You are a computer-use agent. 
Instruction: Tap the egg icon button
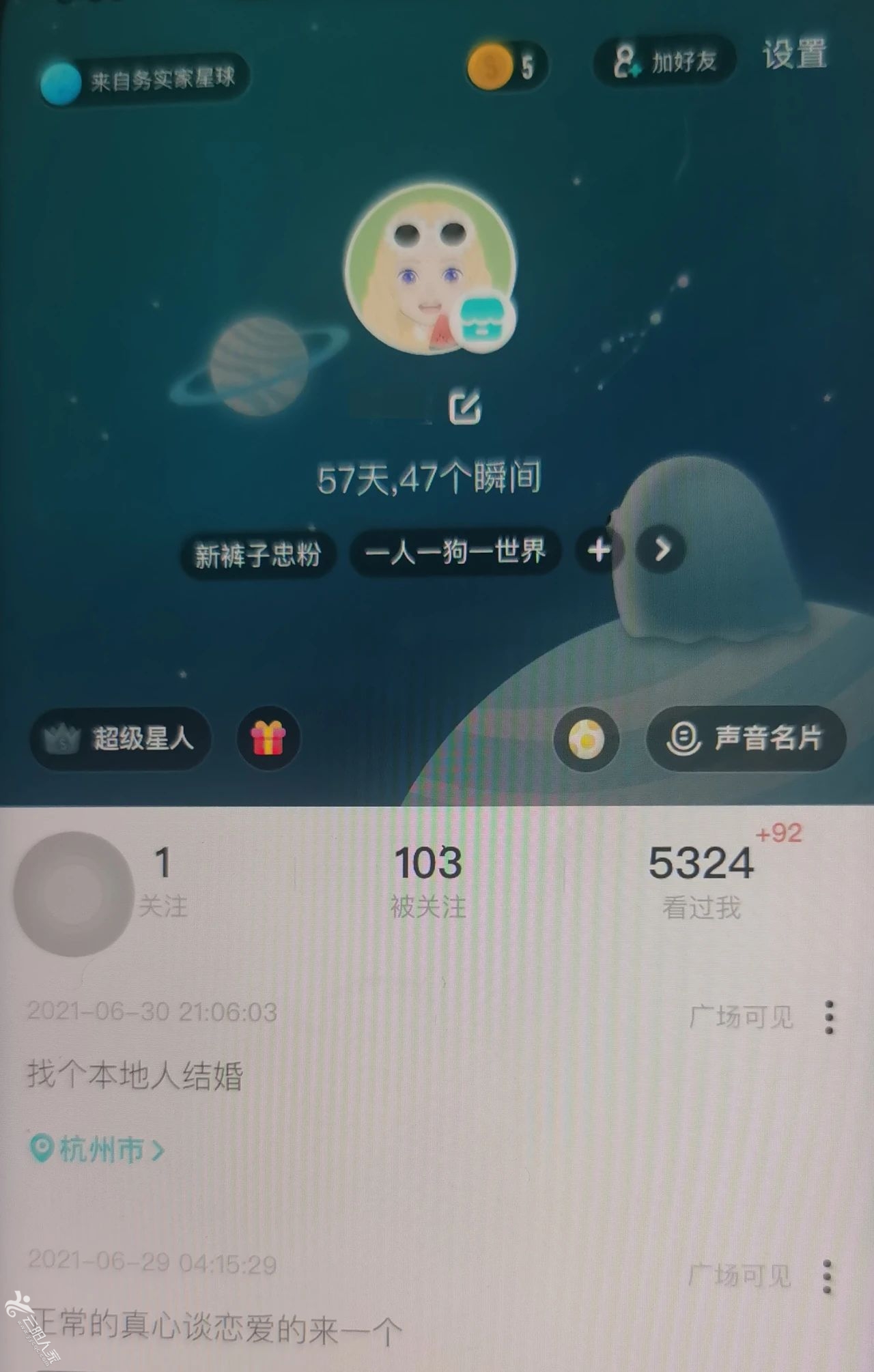(x=587, y=740)
